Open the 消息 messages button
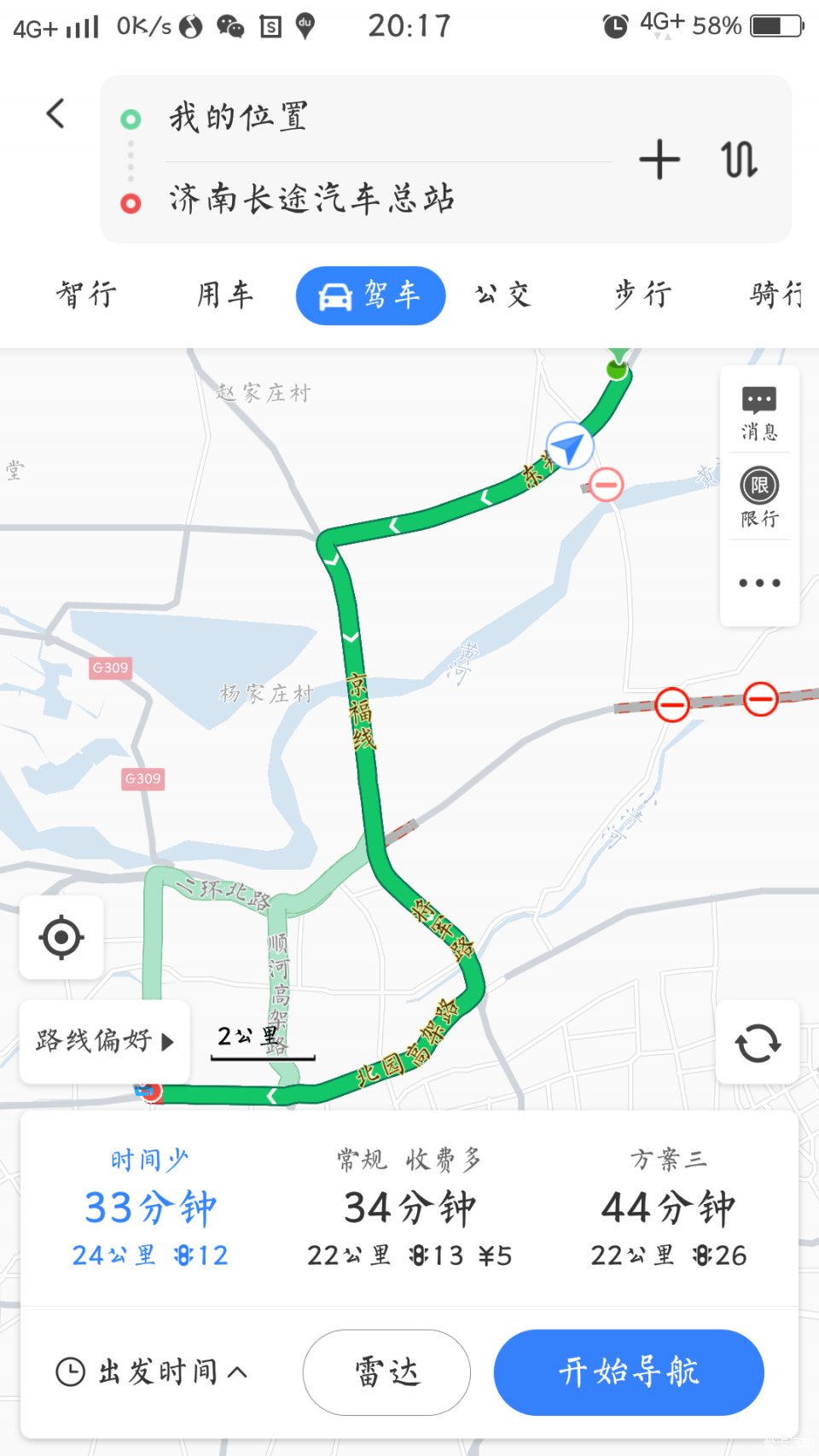 [x=758, y=412]
